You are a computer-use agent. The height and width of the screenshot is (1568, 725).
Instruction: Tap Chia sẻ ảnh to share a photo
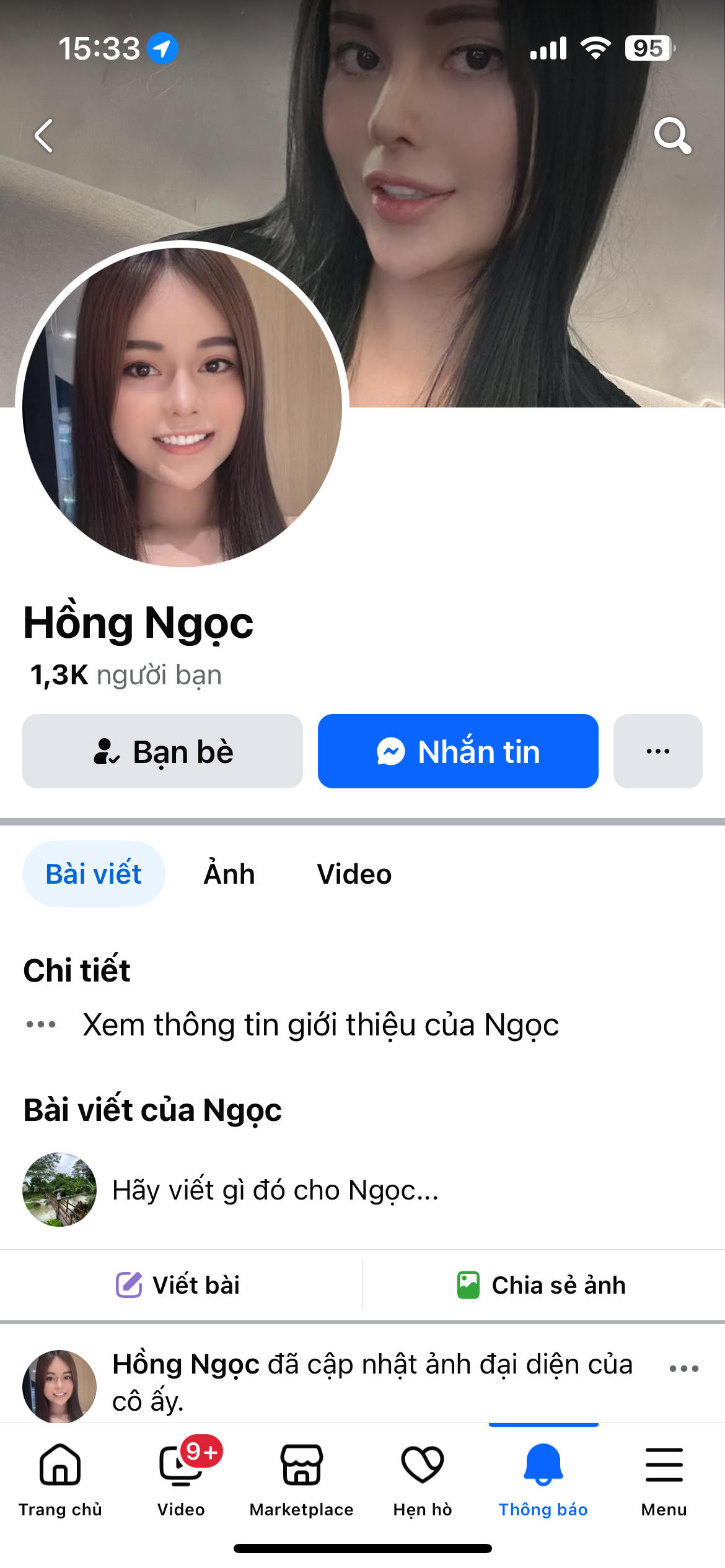click(542, 1285)
